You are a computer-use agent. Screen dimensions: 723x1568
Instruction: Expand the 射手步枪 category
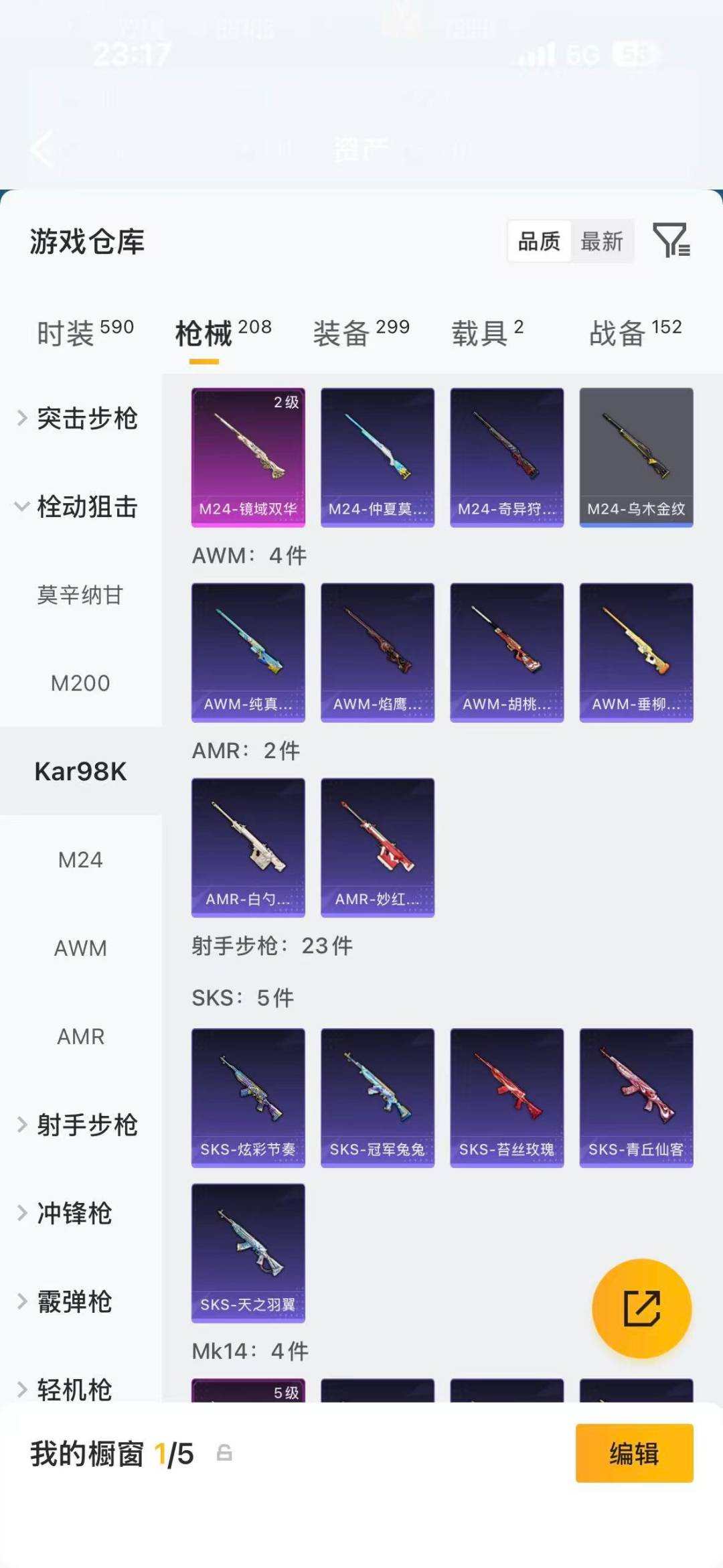click(x=88, y=1125)
